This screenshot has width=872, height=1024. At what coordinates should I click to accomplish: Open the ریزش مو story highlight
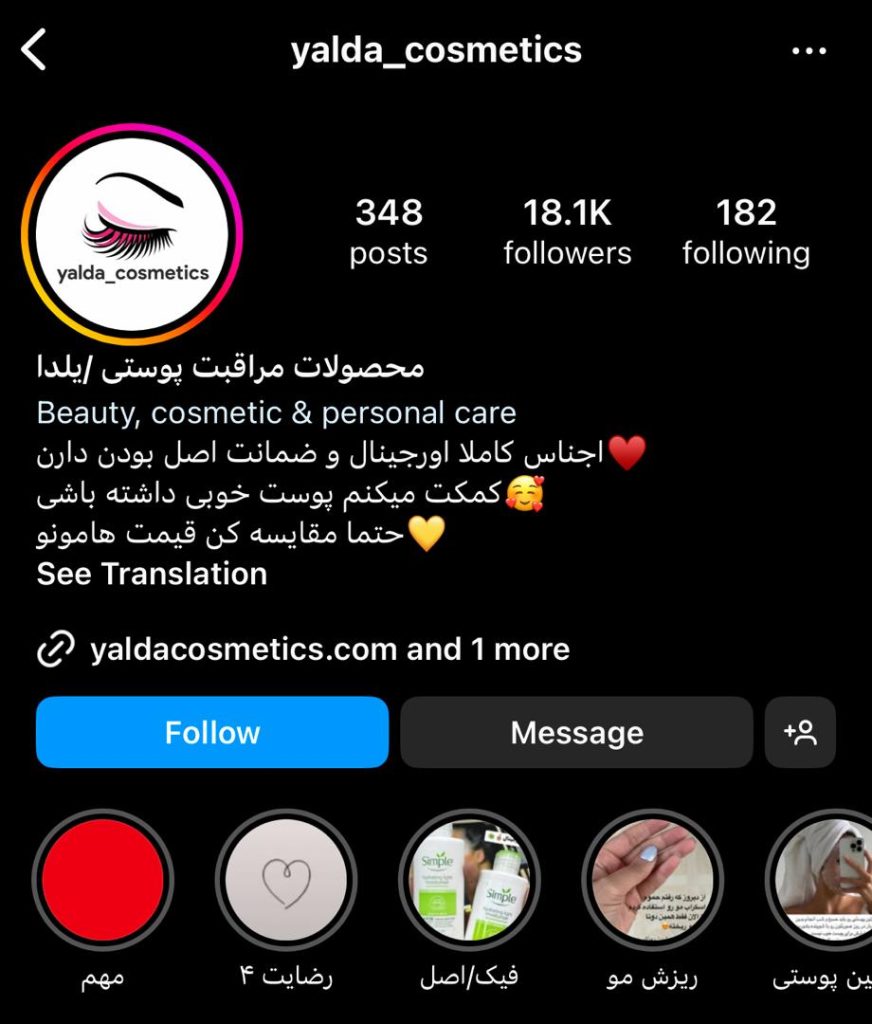652,880
